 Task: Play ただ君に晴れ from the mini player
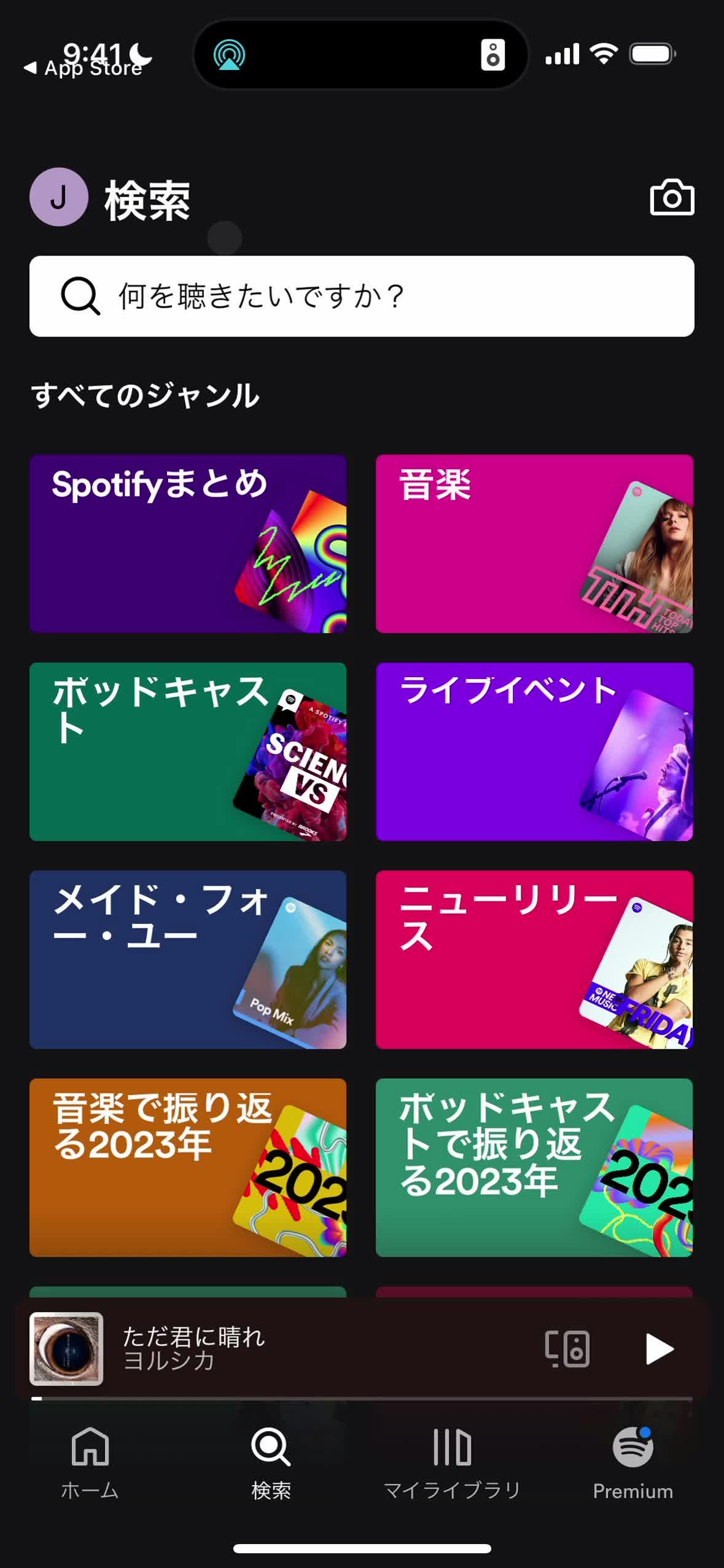click(x=659, y=1349)
